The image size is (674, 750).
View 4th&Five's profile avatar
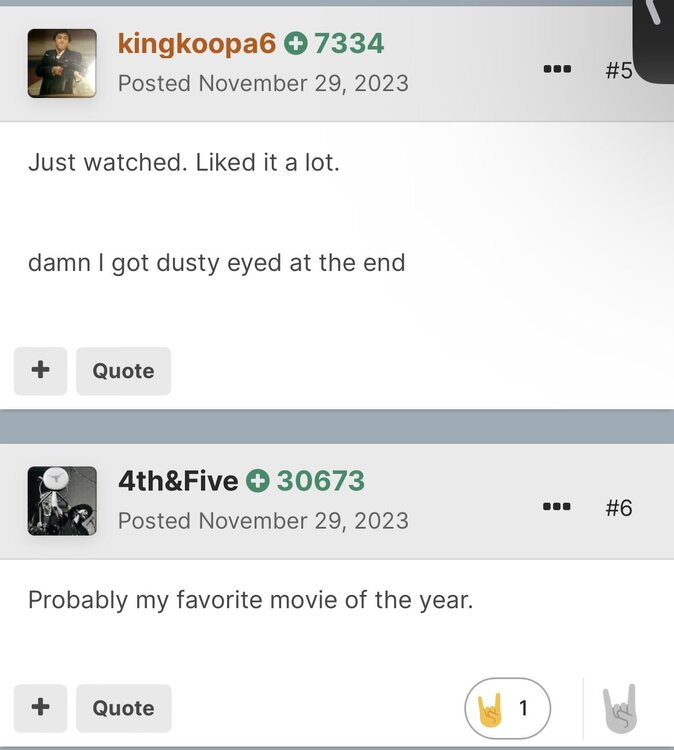[62, 500]
